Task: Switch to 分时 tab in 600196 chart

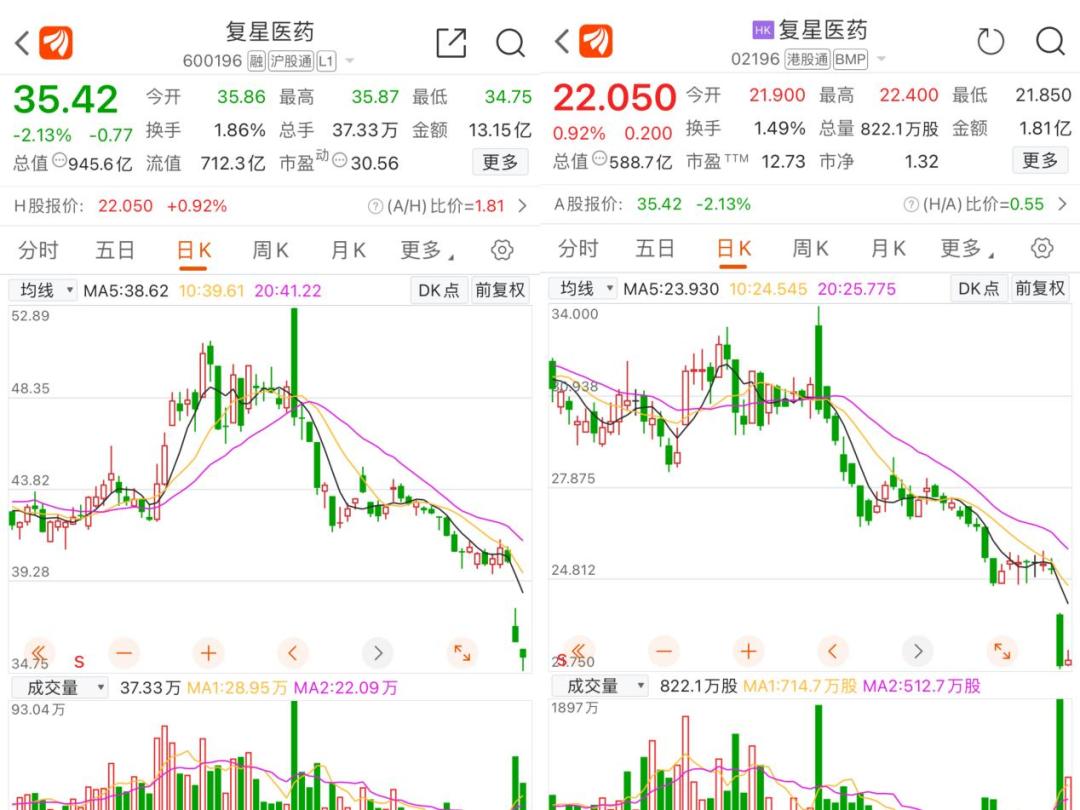Action: pyautogui.click(x=38, y=250)
